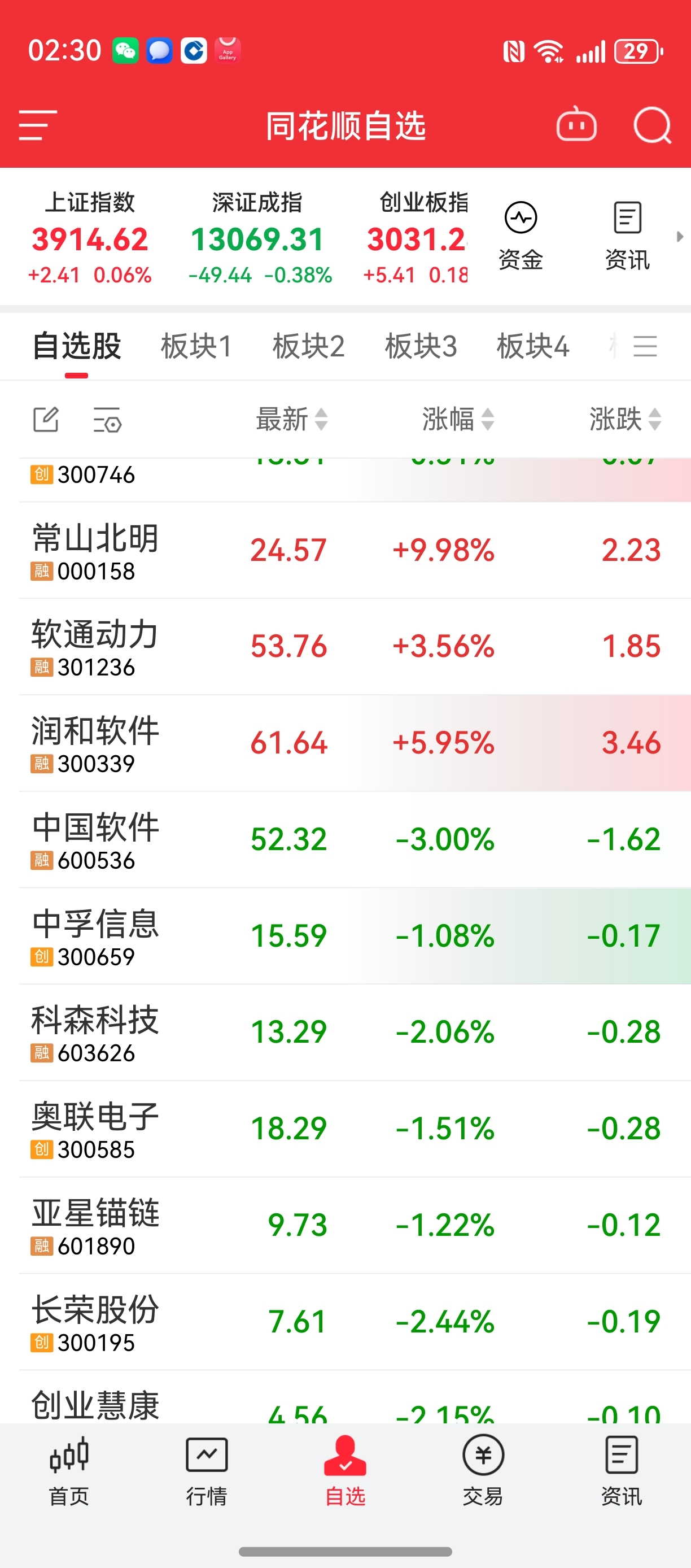Sort stocks by 涨幅 percentage
The image size is (691, 1568).
pyautogui.click(x=457, y=419)
